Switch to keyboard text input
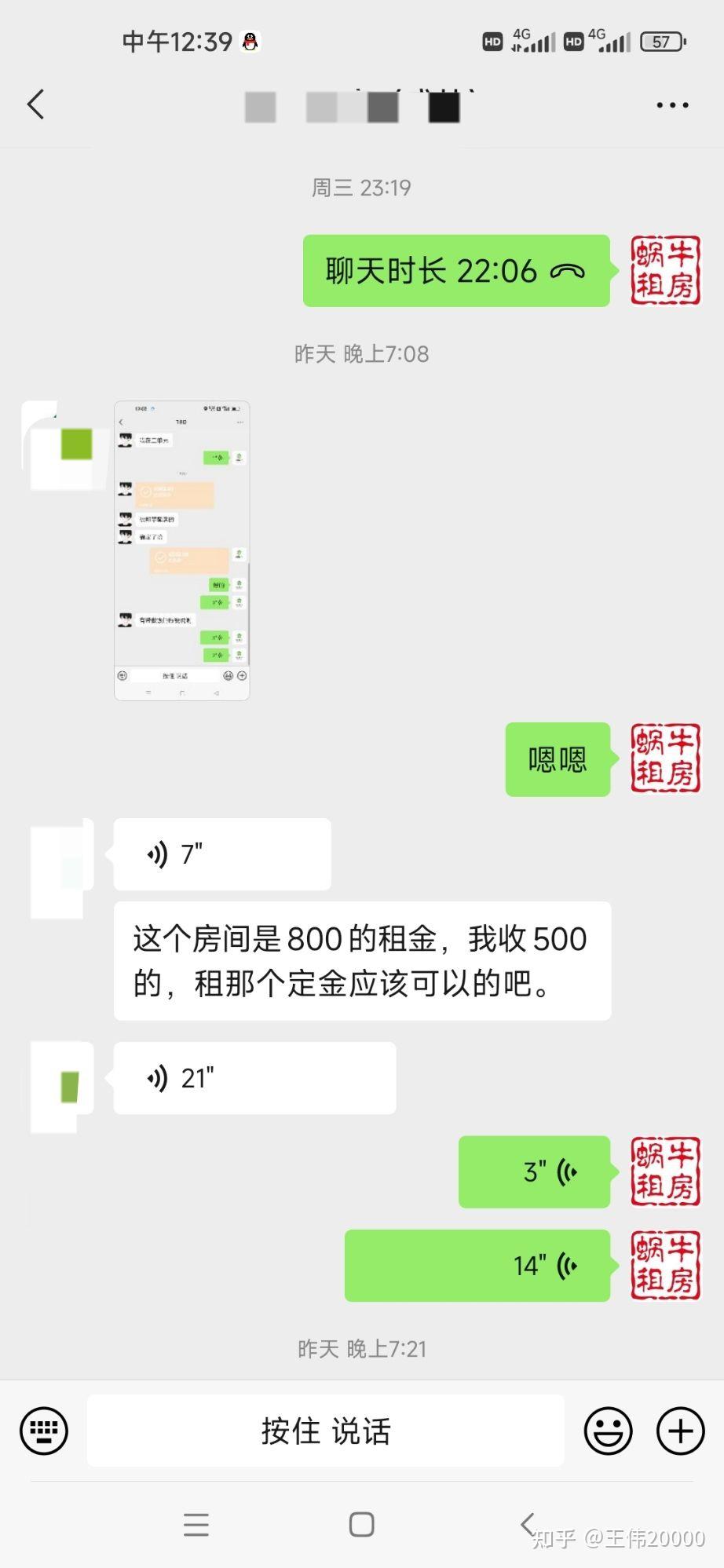 click(x=44, y=1431)
